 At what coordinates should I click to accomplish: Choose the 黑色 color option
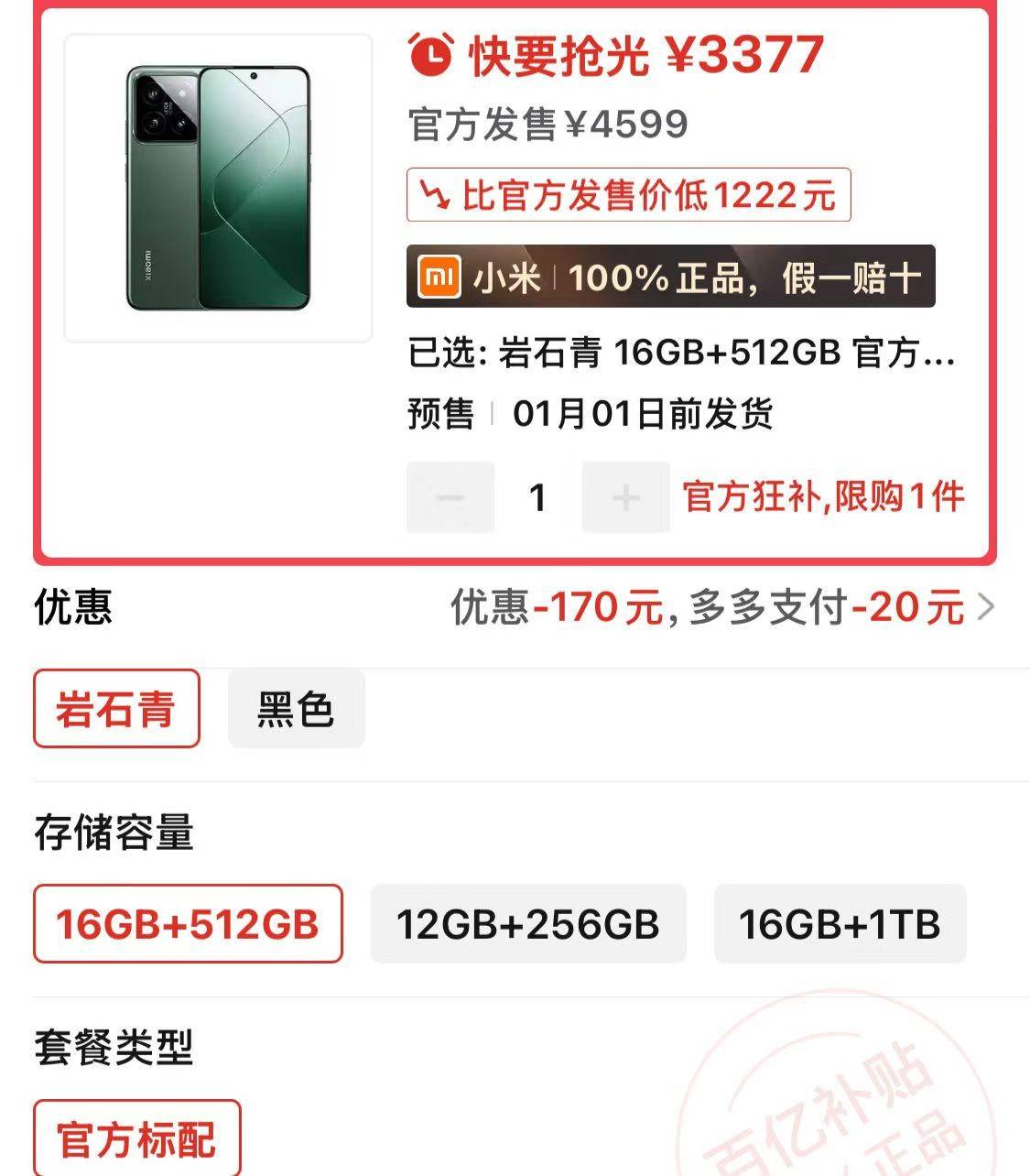click(x=296, y=709)
